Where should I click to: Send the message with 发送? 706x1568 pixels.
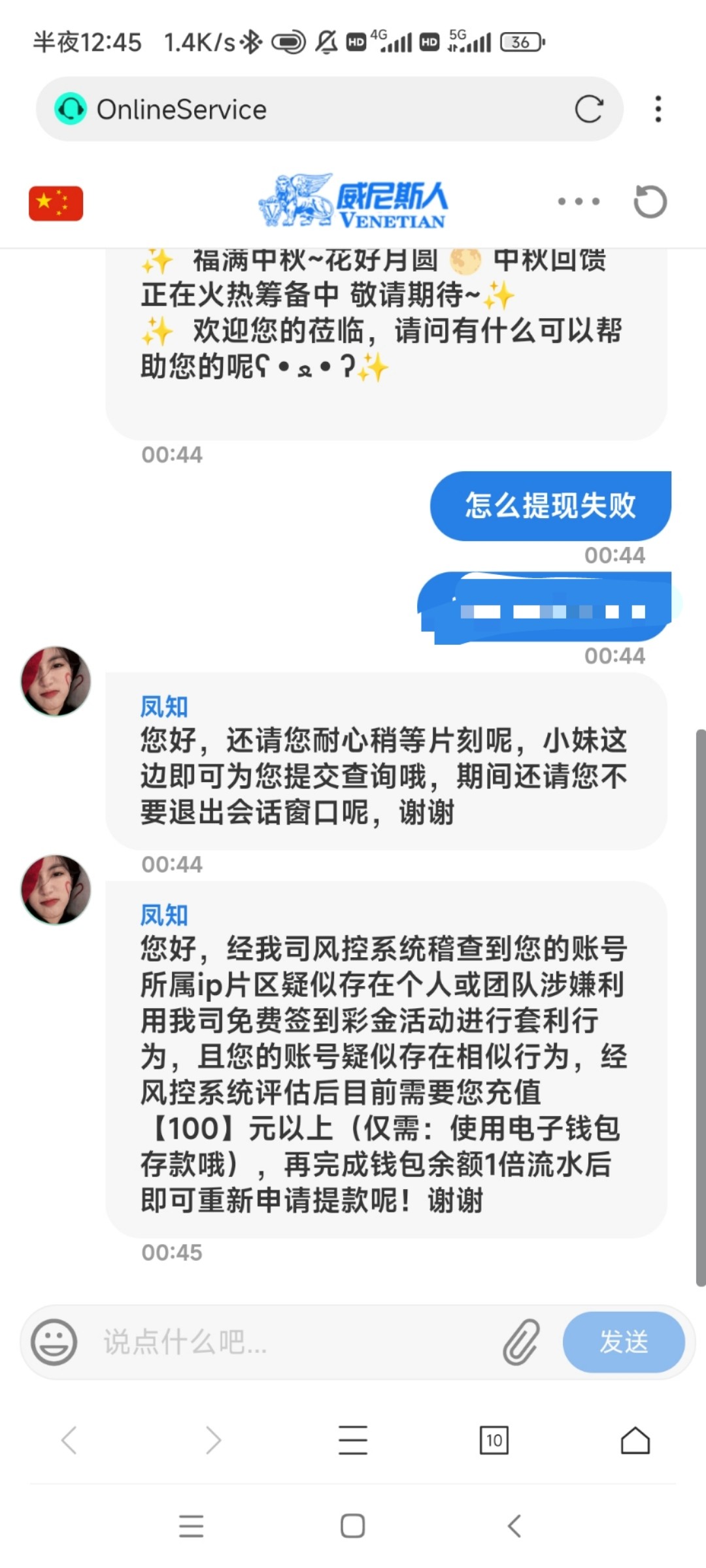click(x=623, y=1342)
